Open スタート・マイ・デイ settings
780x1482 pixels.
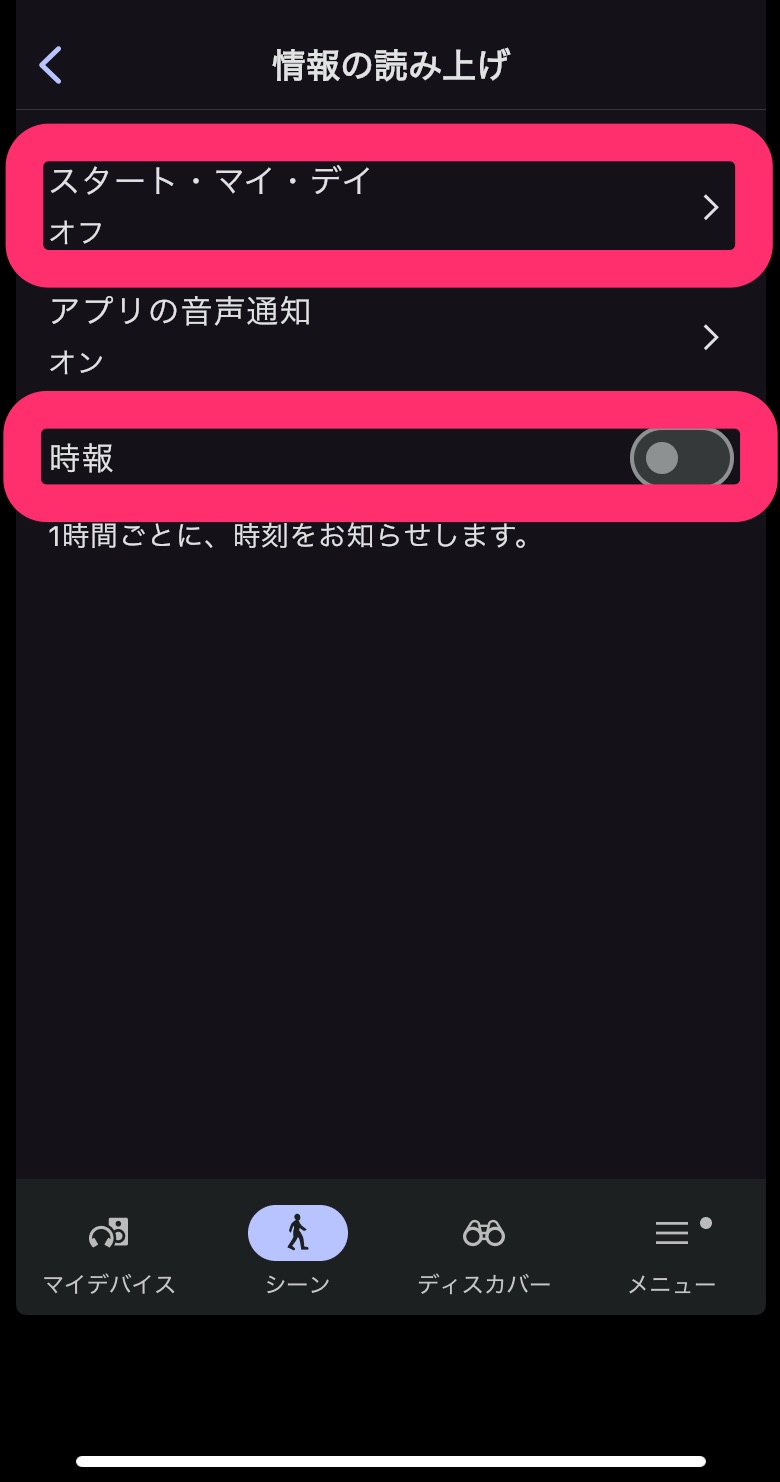coord(389,206)
